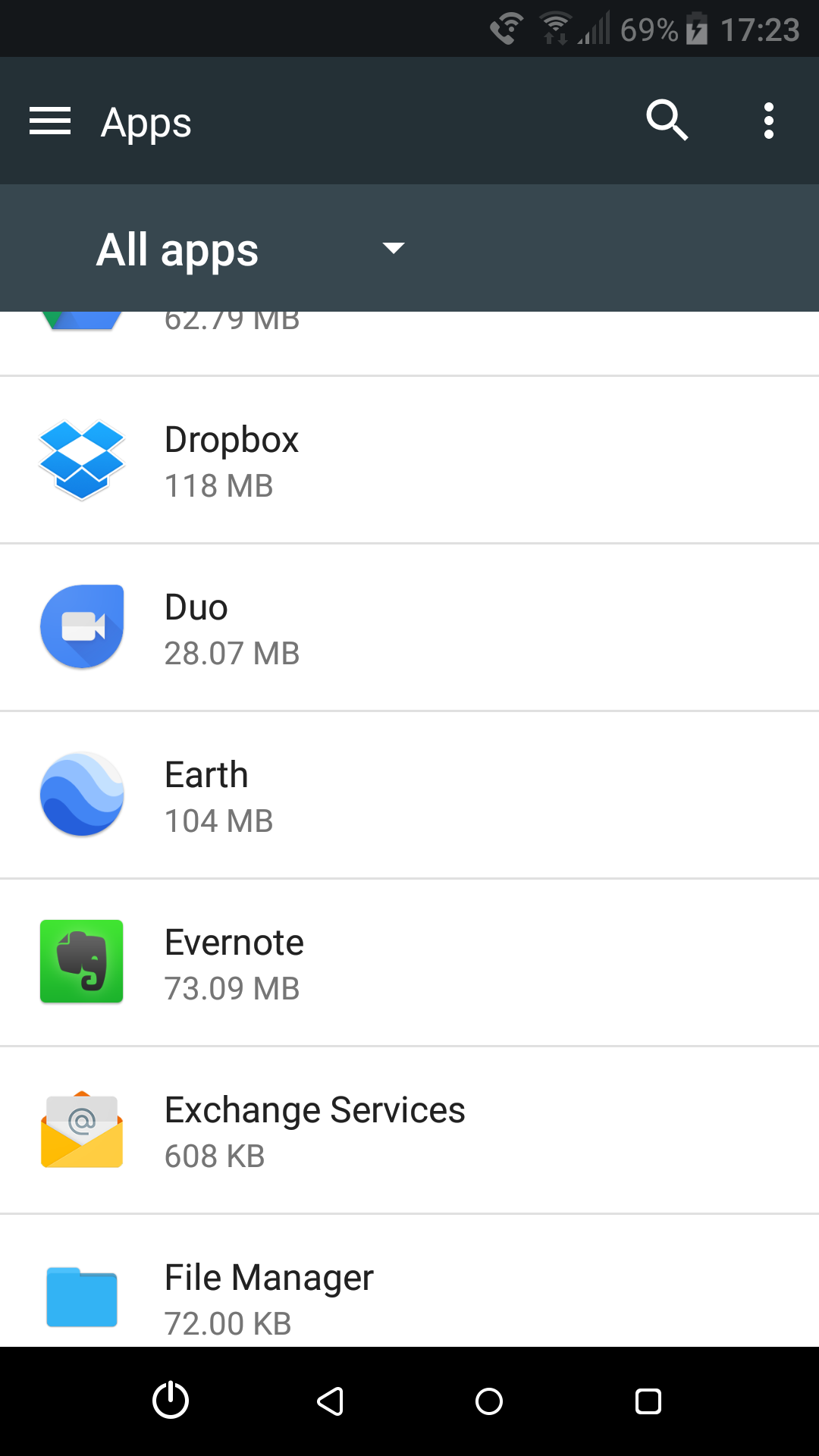Expand the All apps filter dropdown
This screenshot has width=819, height=1456.
pos(250,249)
